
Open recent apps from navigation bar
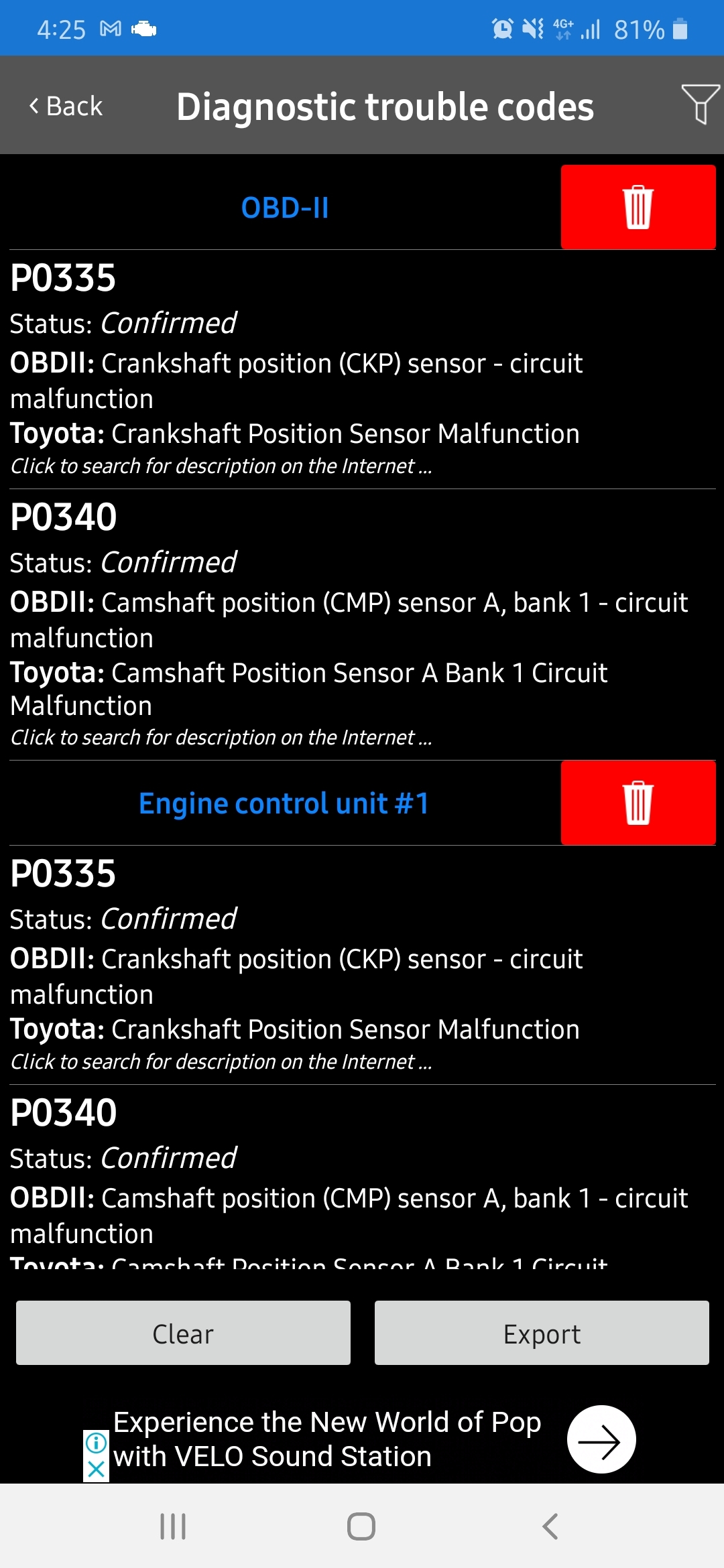[x=173, y=1526]
